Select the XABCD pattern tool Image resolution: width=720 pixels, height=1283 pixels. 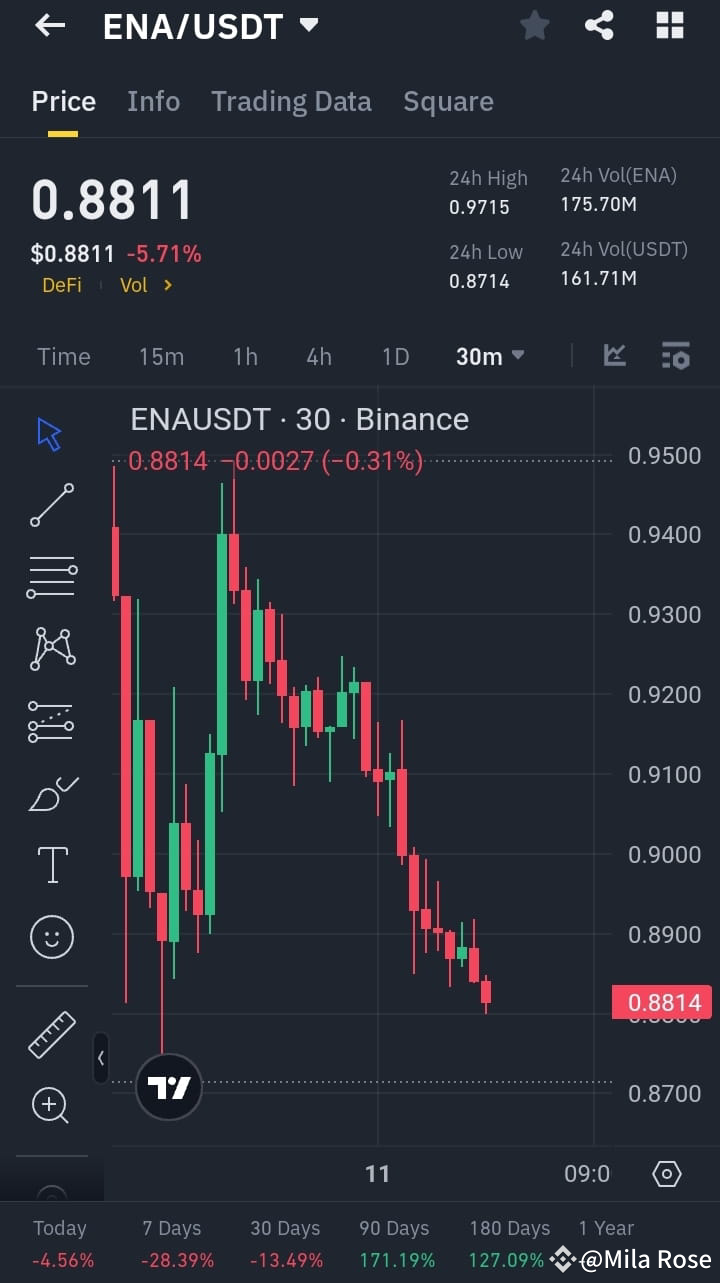pyautogui.click(x=51, y=647)
